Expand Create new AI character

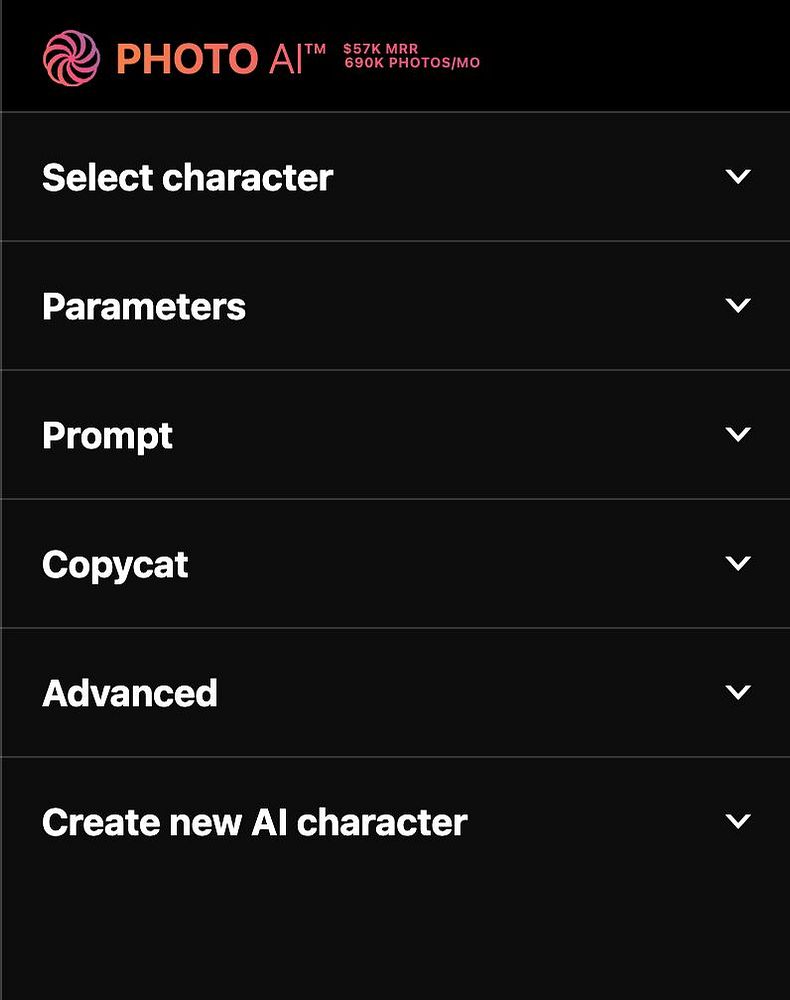[x=394, y=822]
